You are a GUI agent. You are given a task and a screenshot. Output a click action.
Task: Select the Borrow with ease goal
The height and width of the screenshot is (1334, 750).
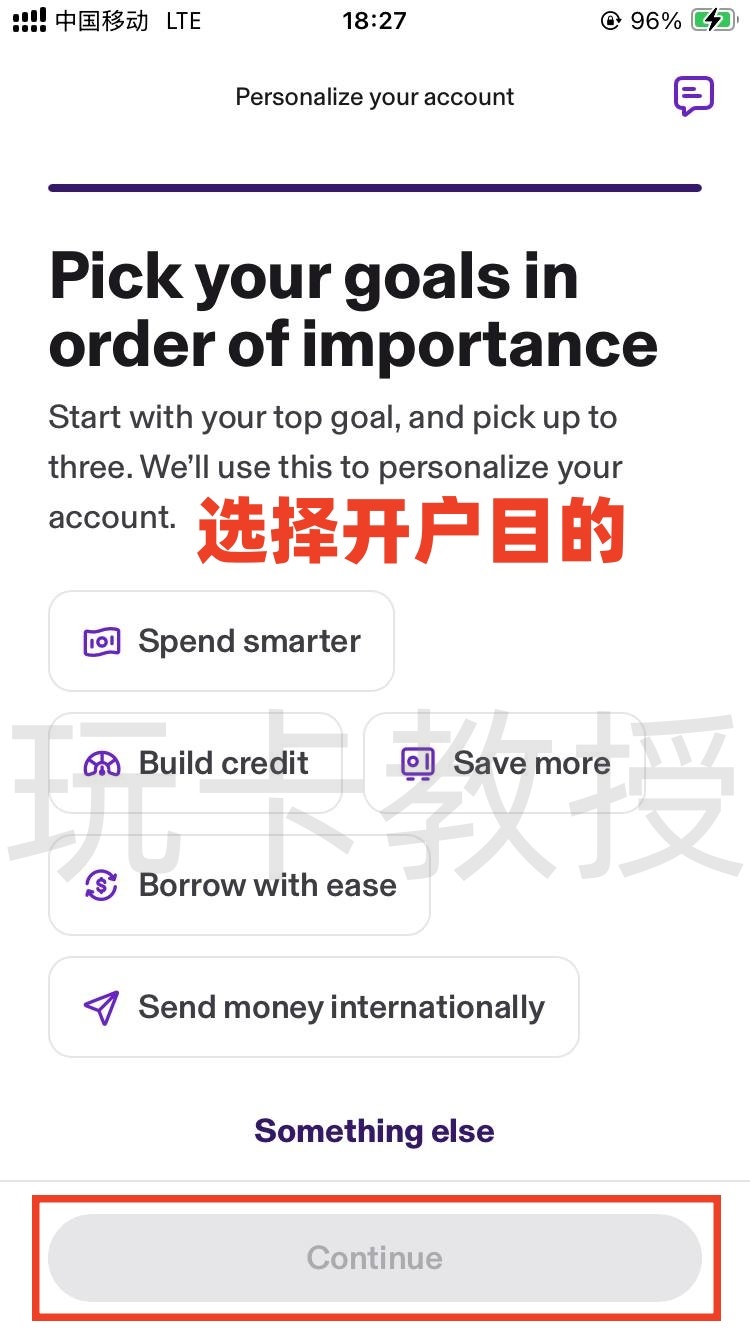pos(240,886)
